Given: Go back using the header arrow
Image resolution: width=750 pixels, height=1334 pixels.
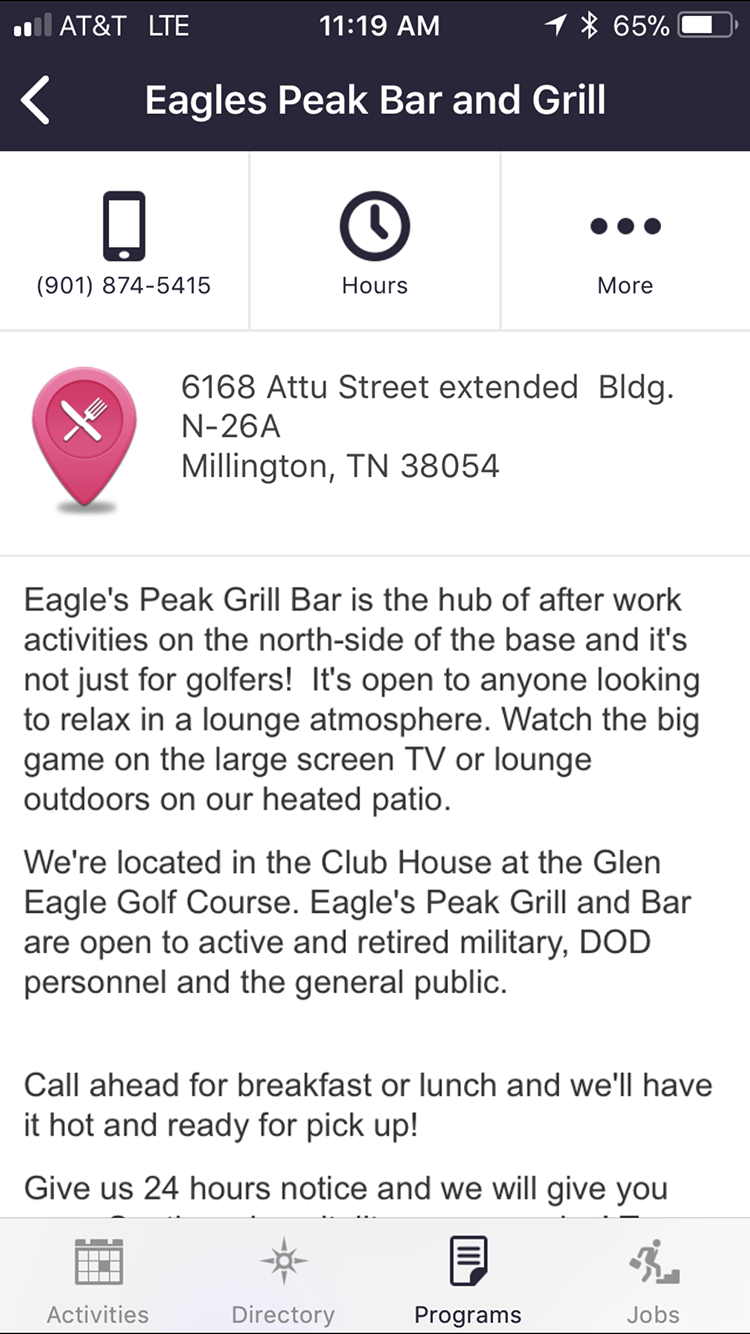Looking at the screenshot, I should click(x=36, y=101).
